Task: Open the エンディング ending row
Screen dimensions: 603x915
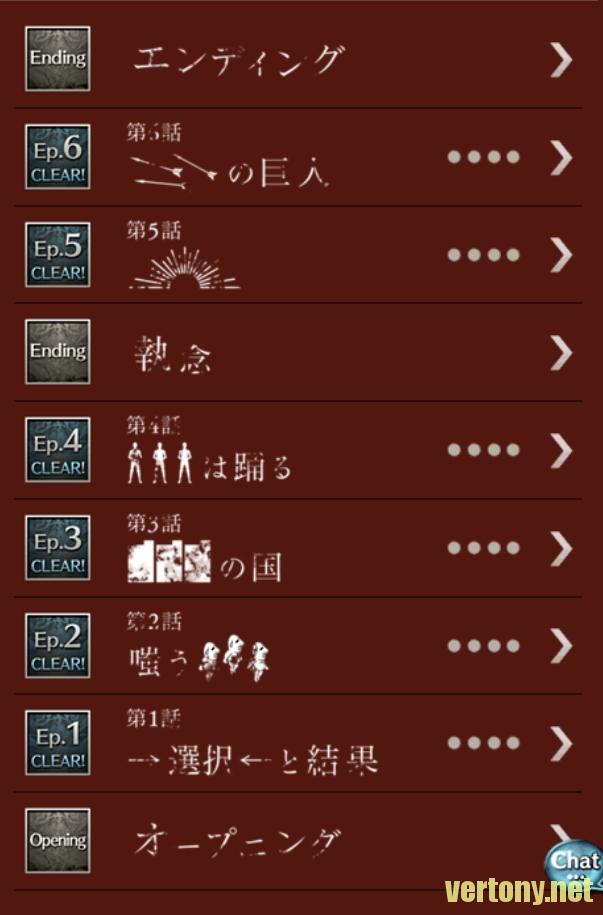Action: [300, 60]
